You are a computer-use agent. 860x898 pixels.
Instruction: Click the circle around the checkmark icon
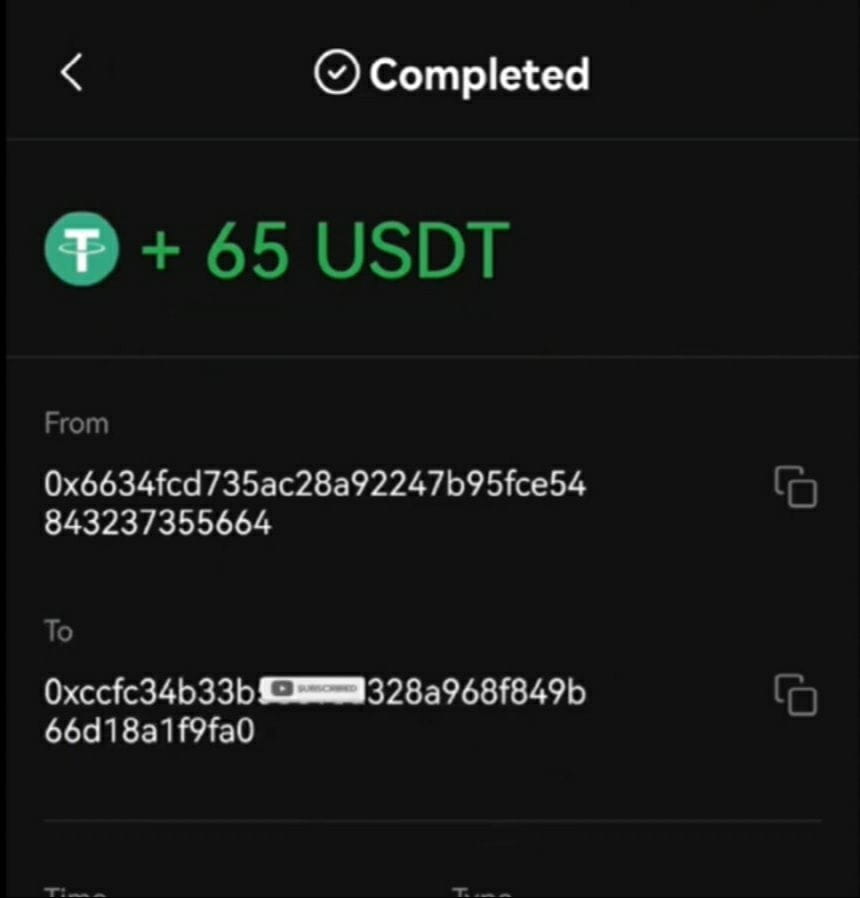(x=336, y=72)
